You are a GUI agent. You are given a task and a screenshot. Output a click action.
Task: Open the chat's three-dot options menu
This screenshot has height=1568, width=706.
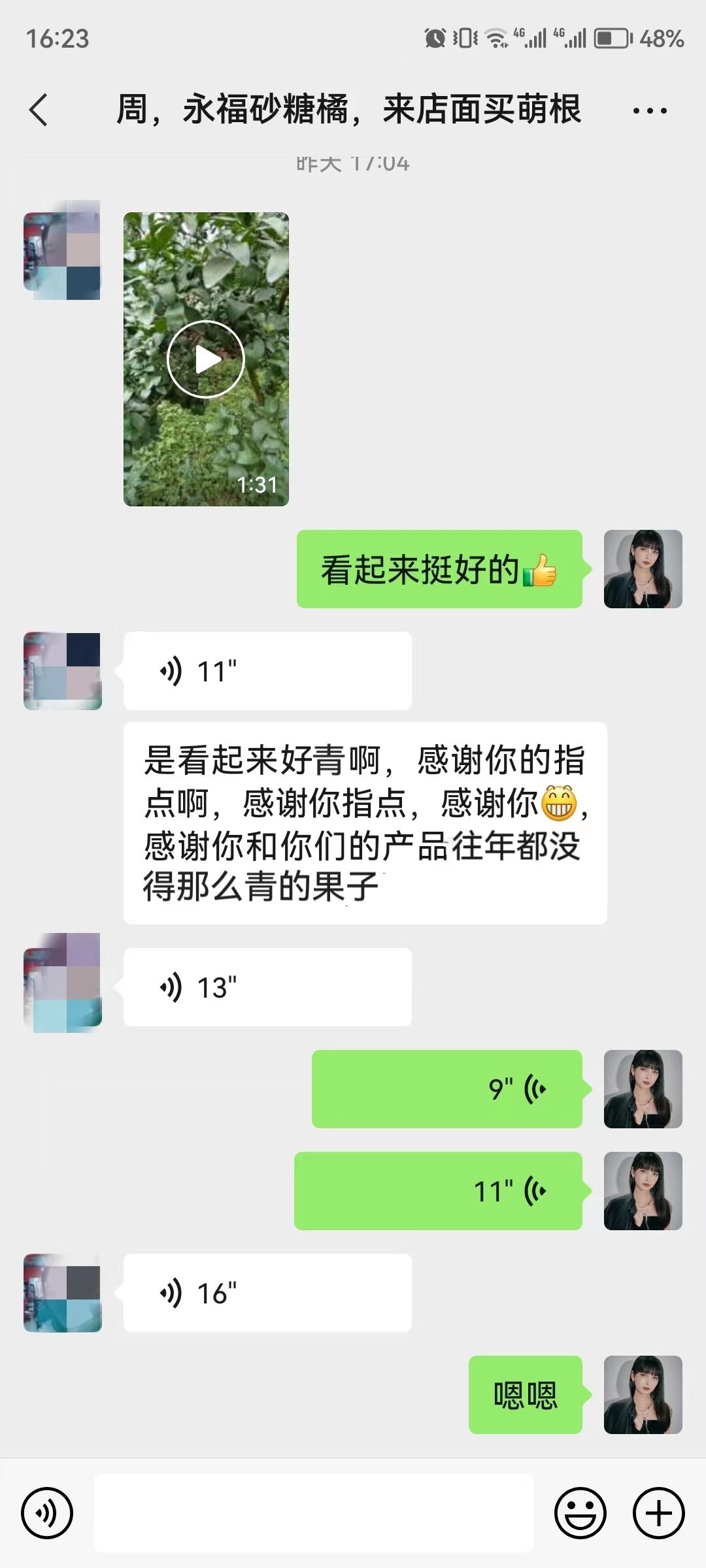(650, 110)
